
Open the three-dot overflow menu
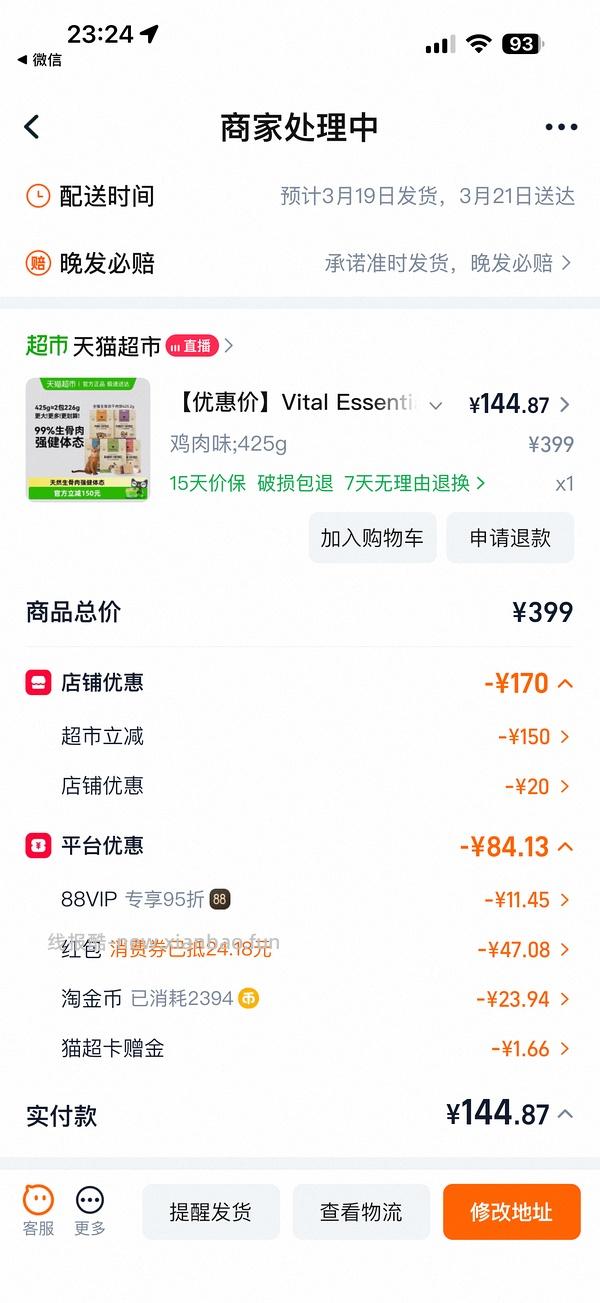pyautogui.click(x=561, y=127)
